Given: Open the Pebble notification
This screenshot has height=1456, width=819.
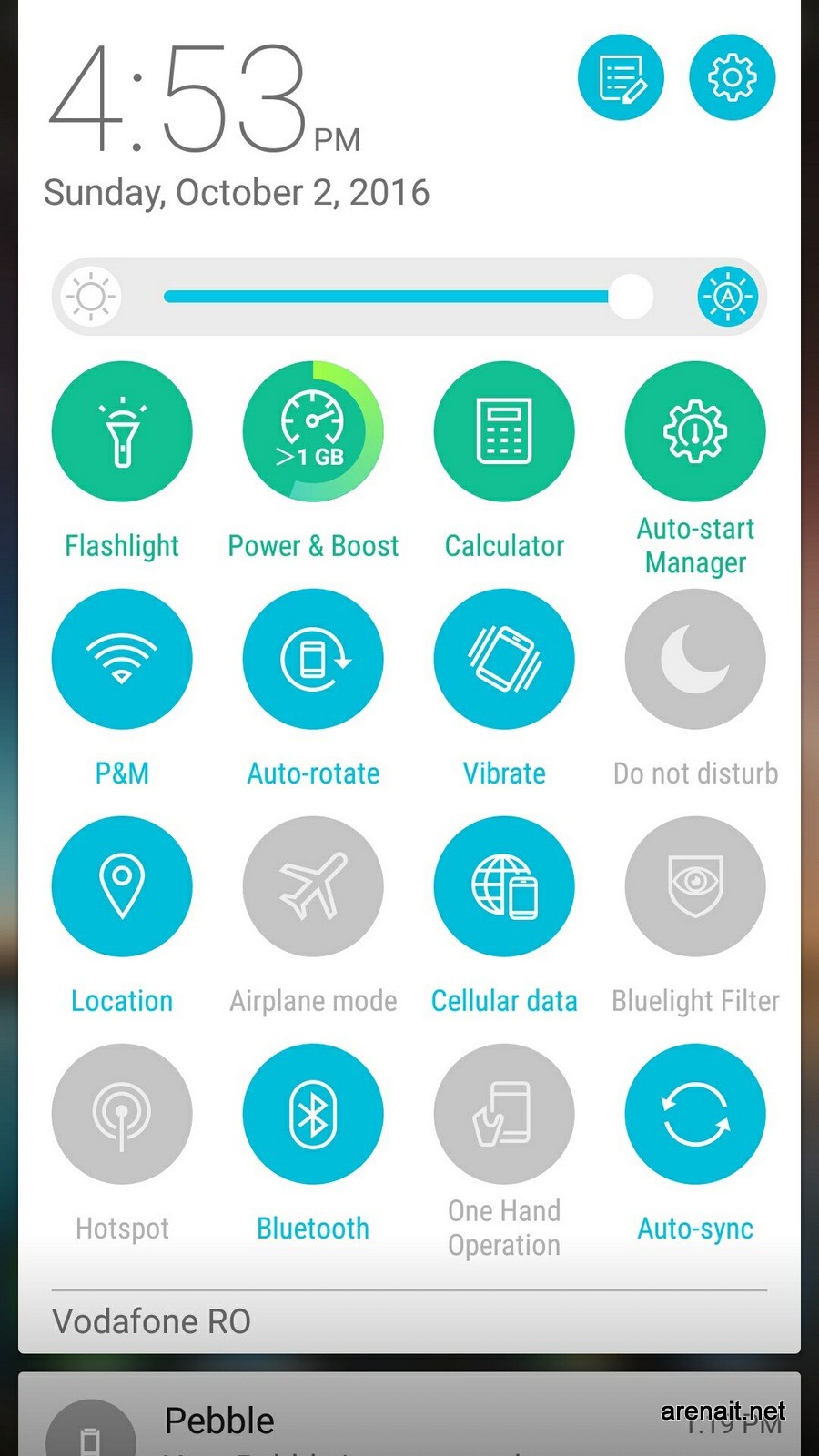Looking at the screenshot, I should (x=409, y=1415).
